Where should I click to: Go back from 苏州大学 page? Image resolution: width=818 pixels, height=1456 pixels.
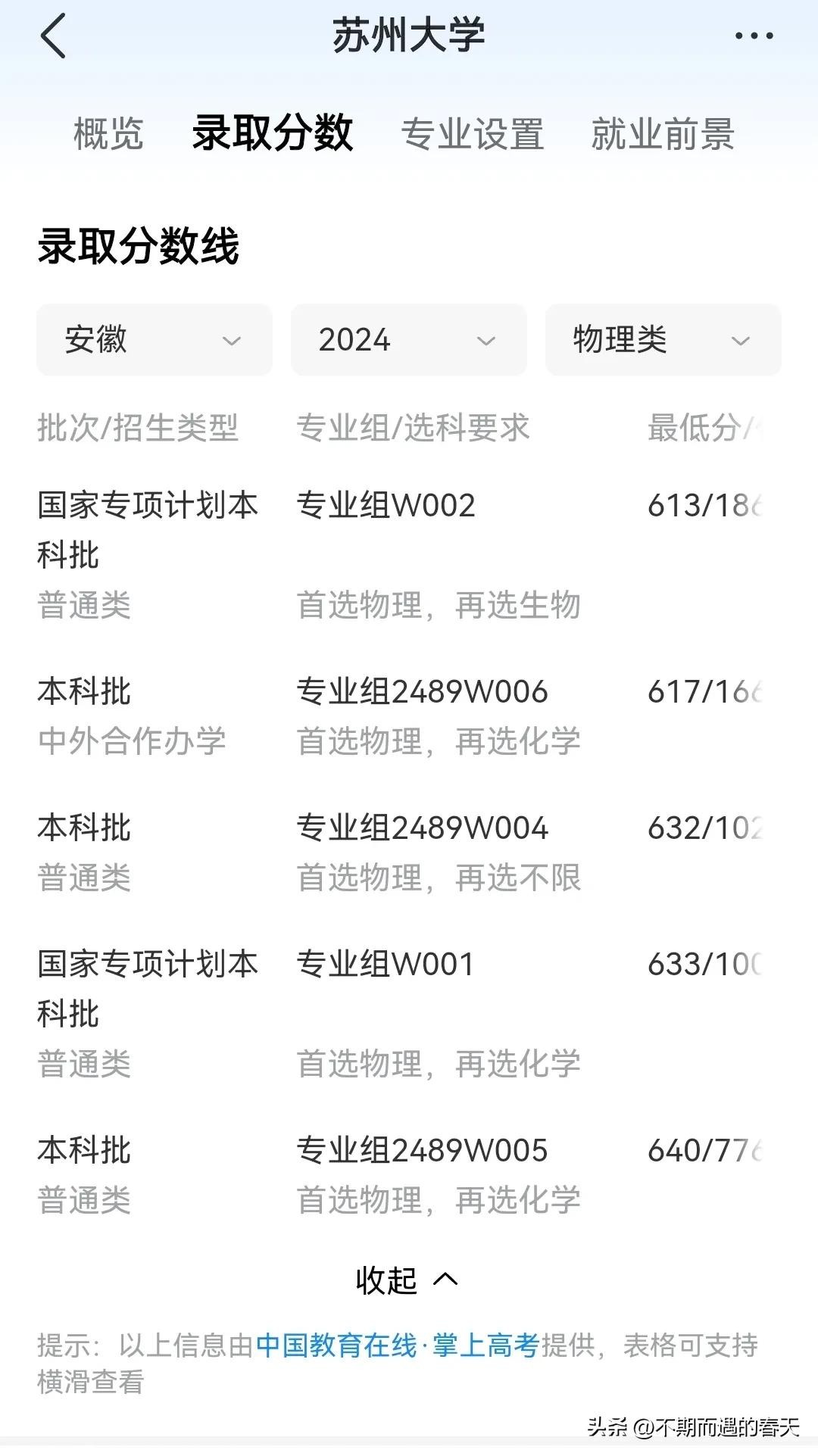tap(54, 36)
